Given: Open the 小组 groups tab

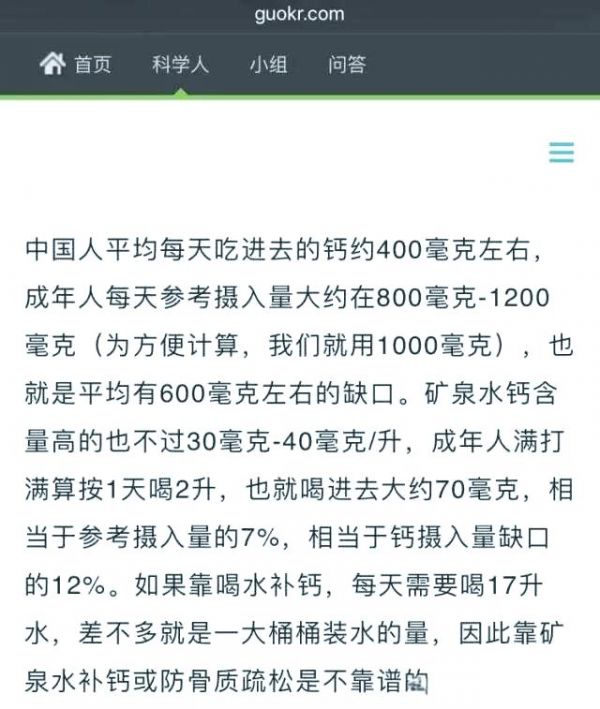Looking at the screenshot, I should tap(268, 65).
